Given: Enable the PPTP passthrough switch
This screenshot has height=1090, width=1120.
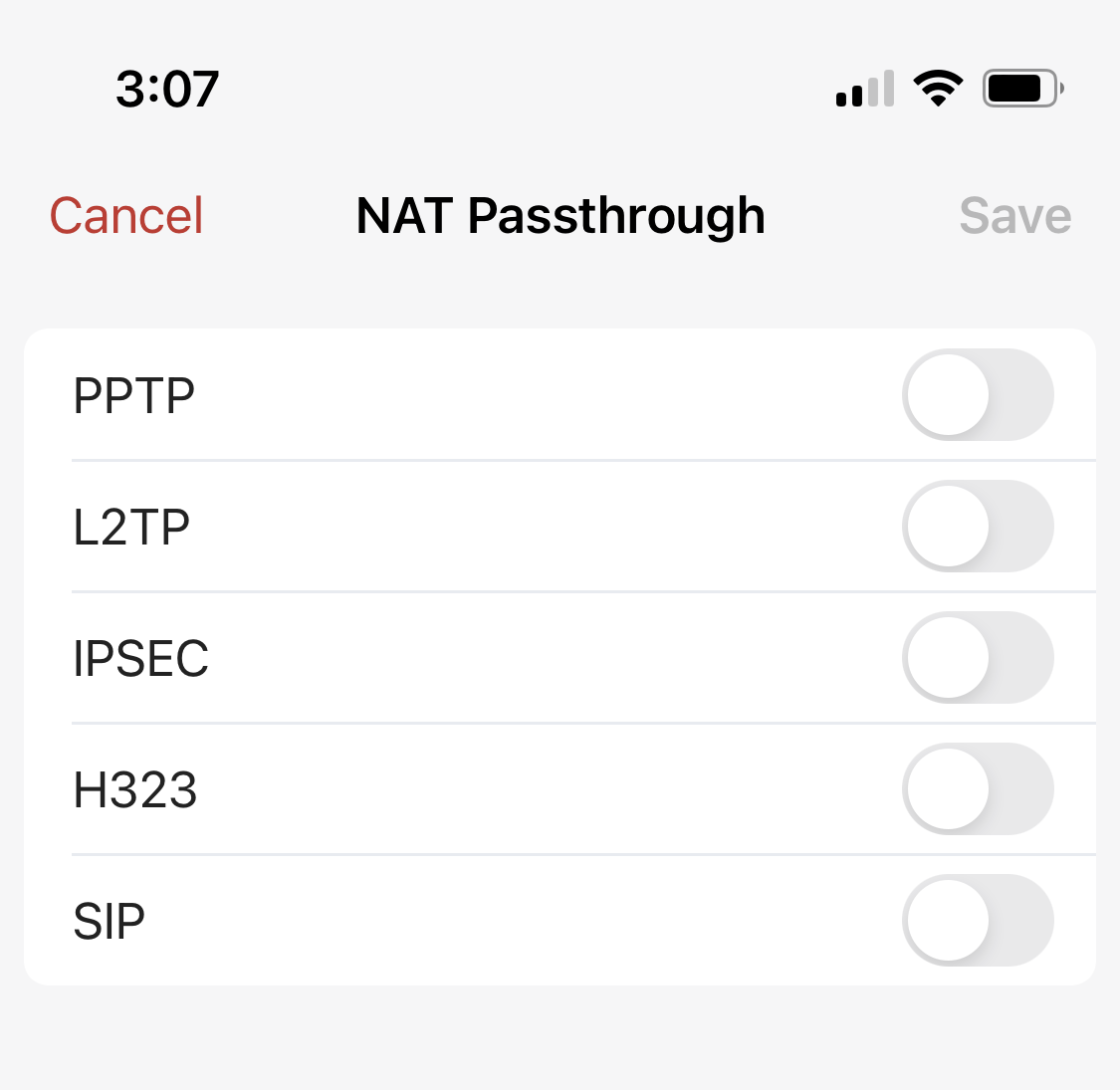Looking at the screenshot, I should (x=978, y=395).
